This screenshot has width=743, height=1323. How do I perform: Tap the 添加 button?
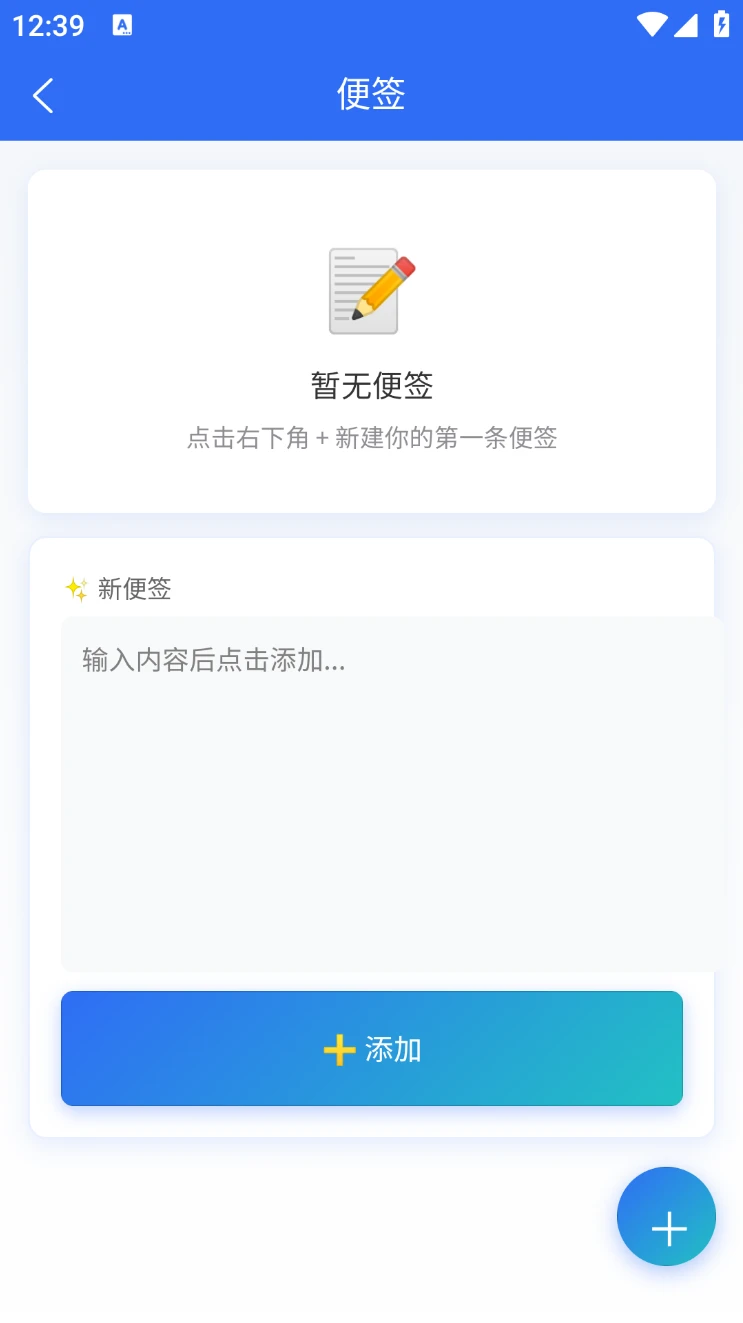[x=372, y=1048]
